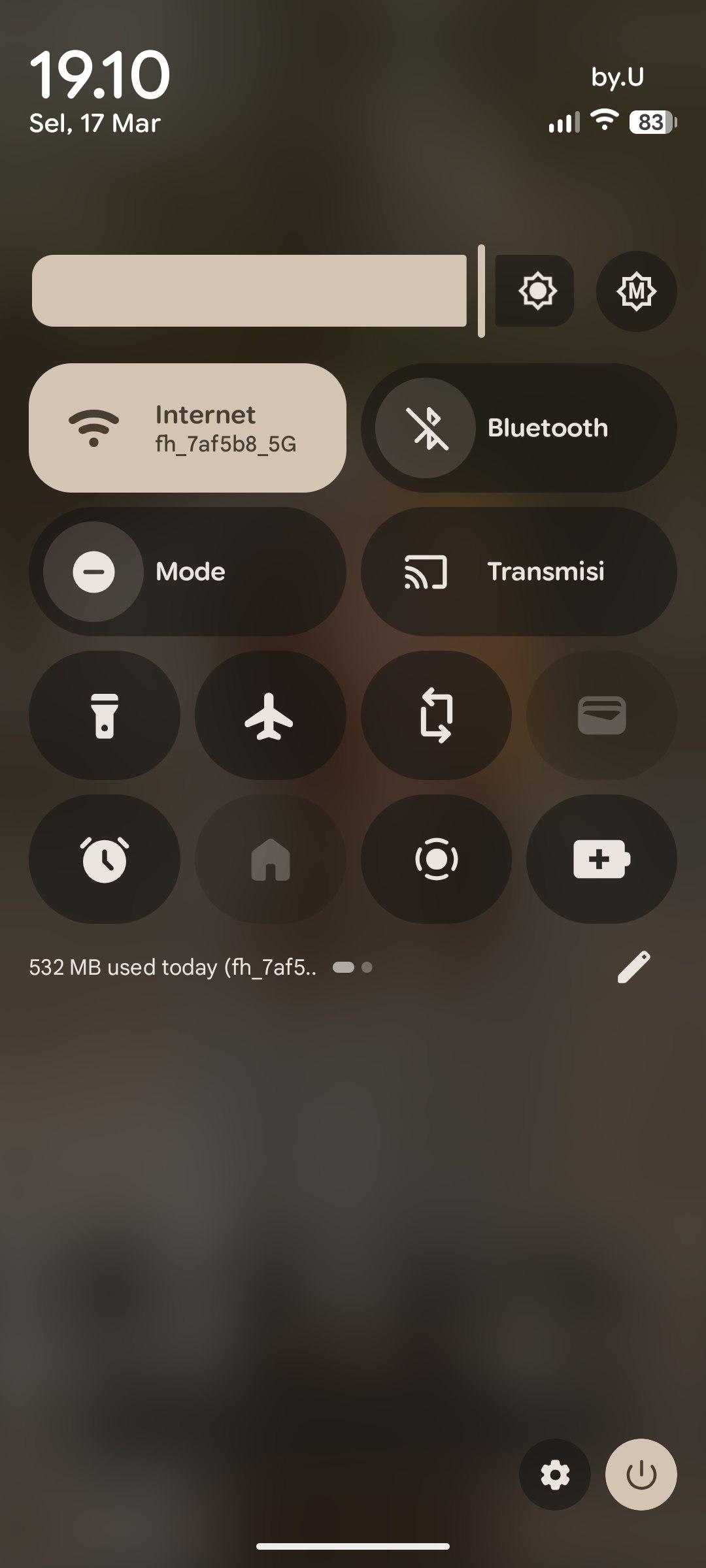
Task: Start screen recording
Action: click(436, 859)
